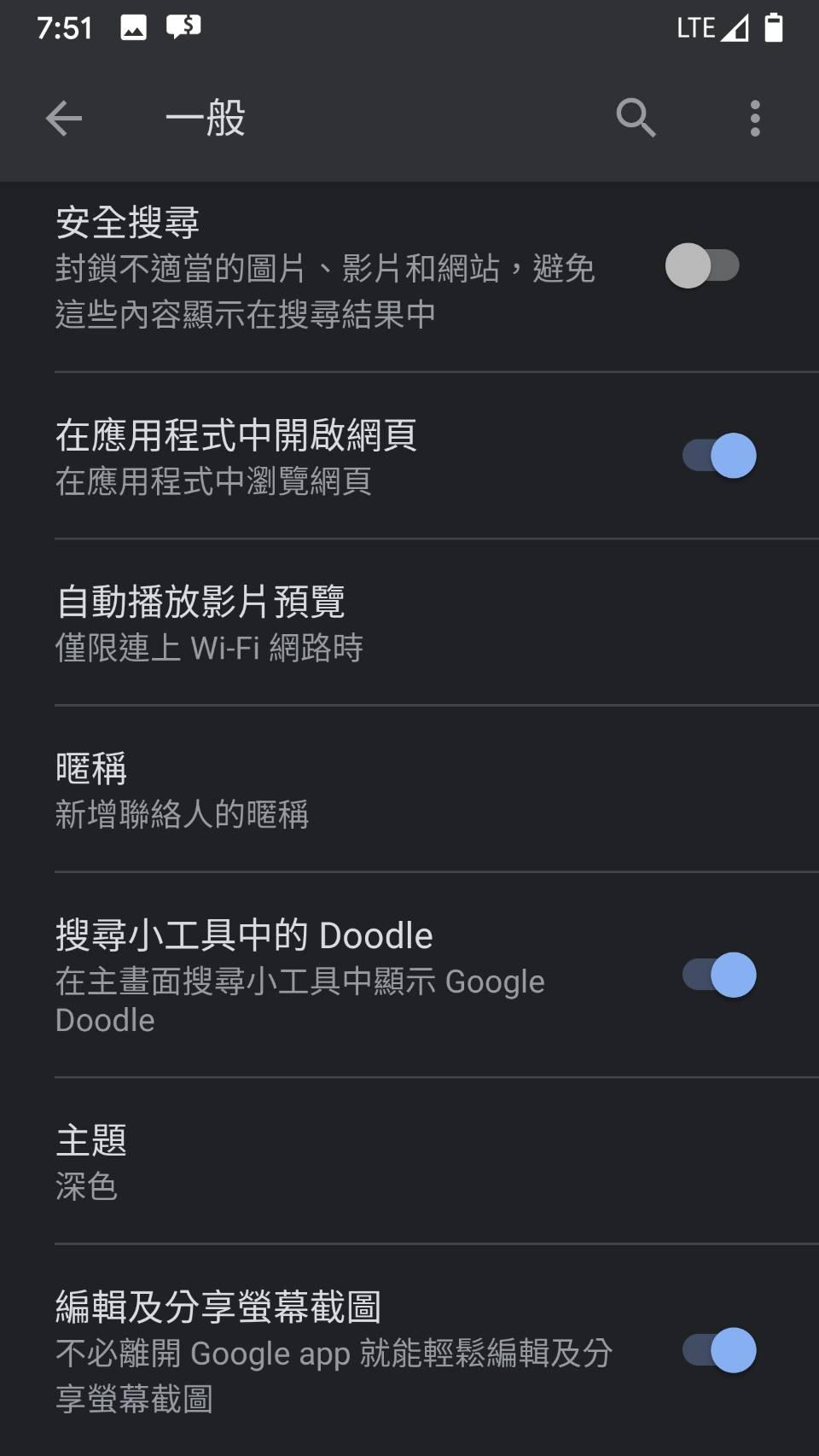Open the 主題 theme selector
The image size is (819, 1456).
tap(341, 1161)
